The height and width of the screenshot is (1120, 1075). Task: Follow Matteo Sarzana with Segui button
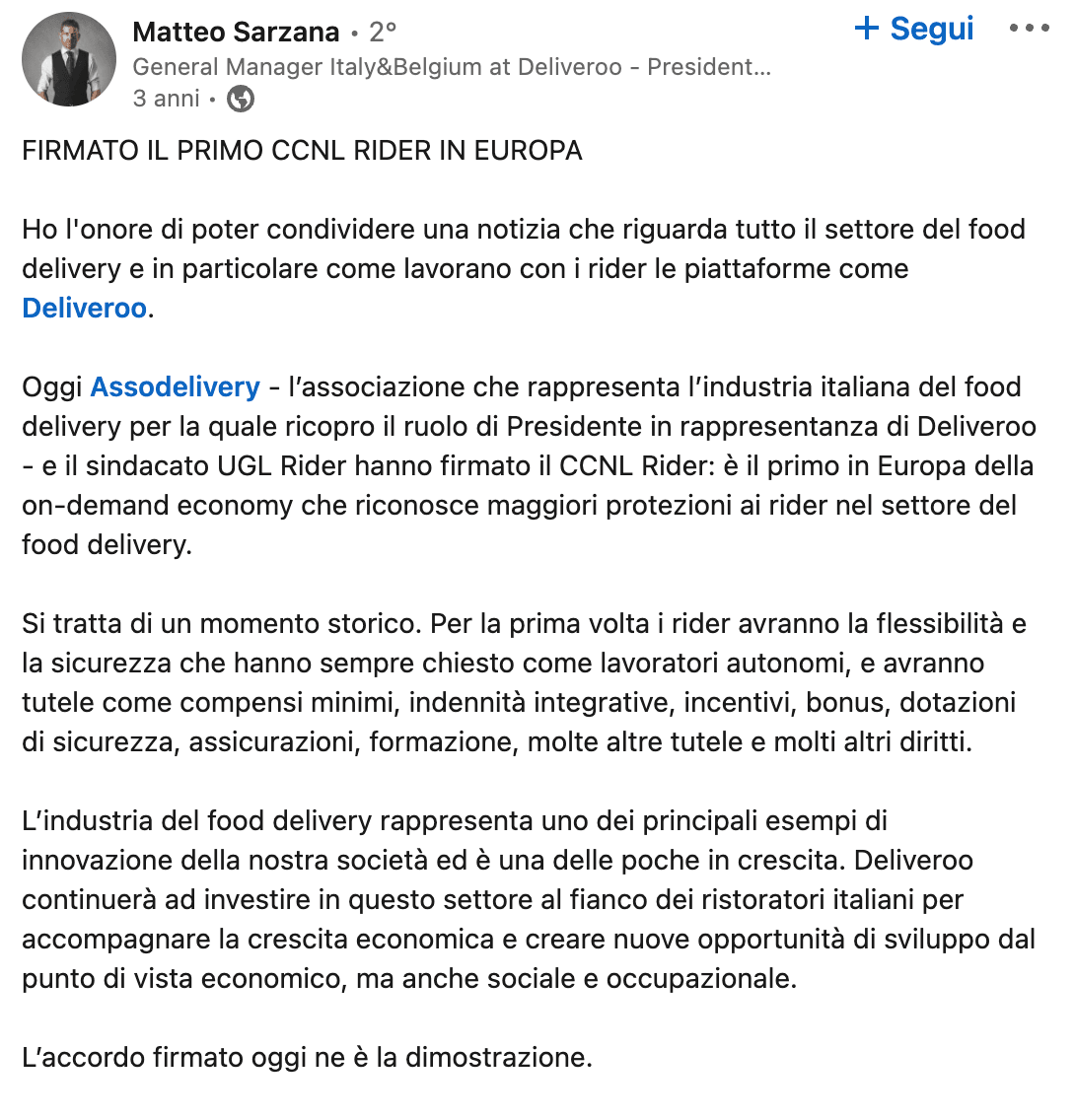[x=914, y=29]
